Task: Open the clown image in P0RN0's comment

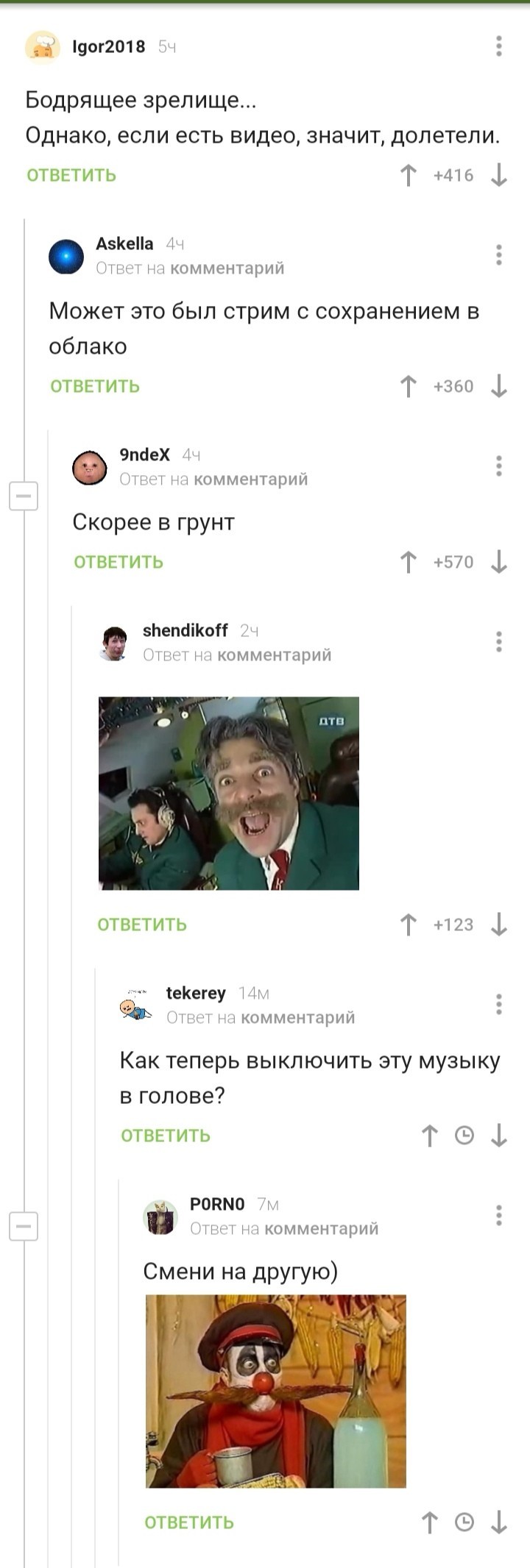Action: pyautogui.click(x=276, y=1391)
